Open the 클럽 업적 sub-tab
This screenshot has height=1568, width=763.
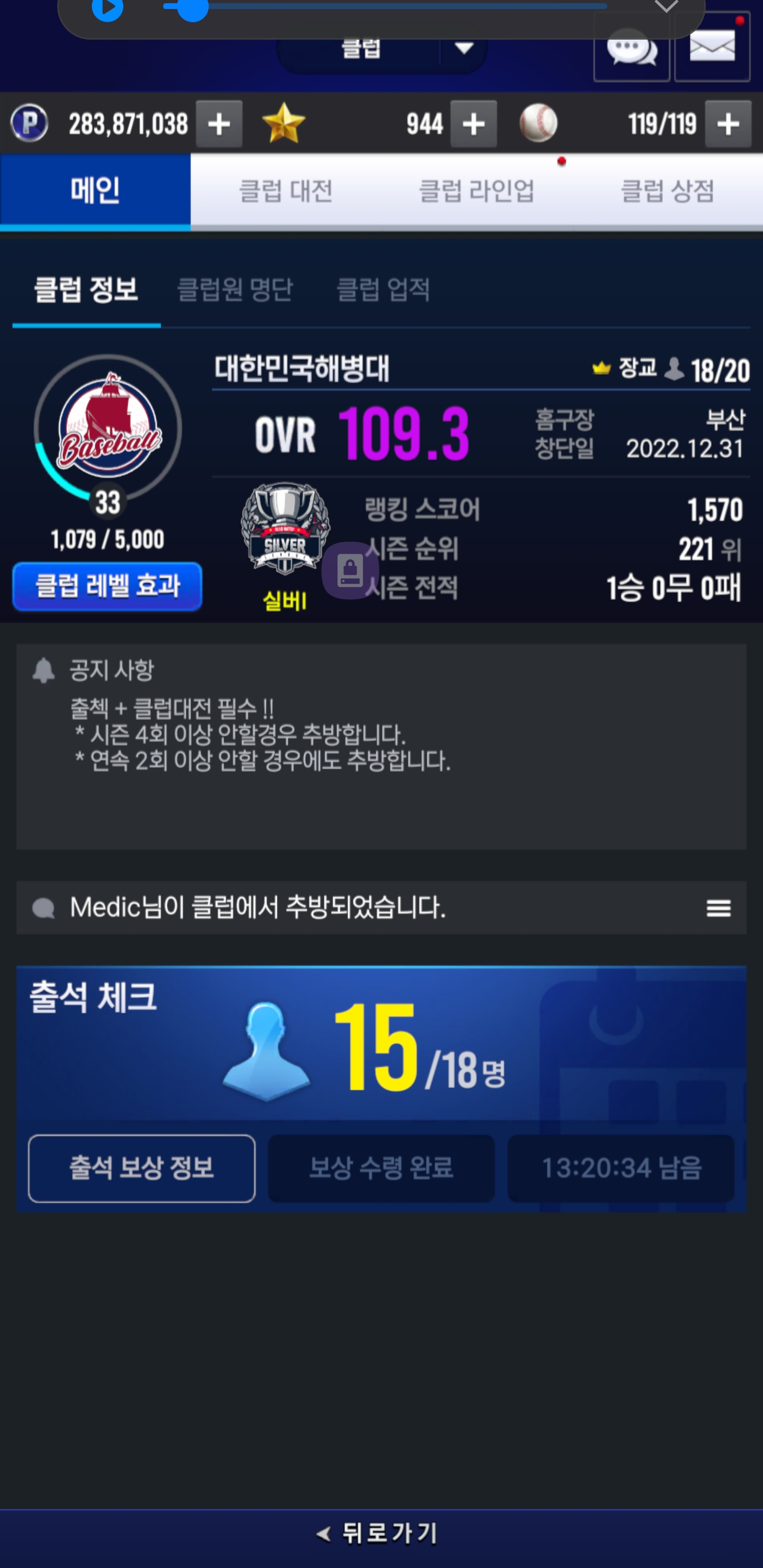(x=383, y=289)
